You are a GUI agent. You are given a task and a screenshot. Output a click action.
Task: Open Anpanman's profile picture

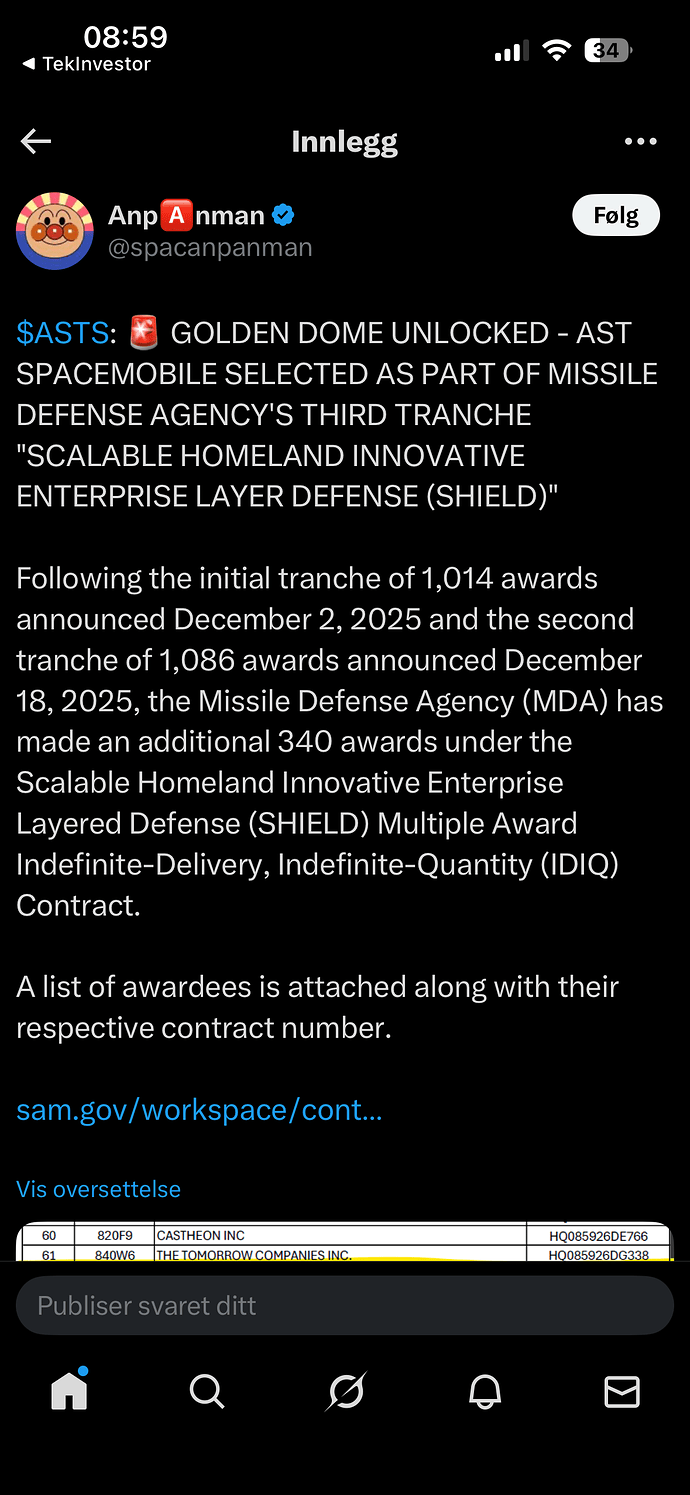[54, 232]
